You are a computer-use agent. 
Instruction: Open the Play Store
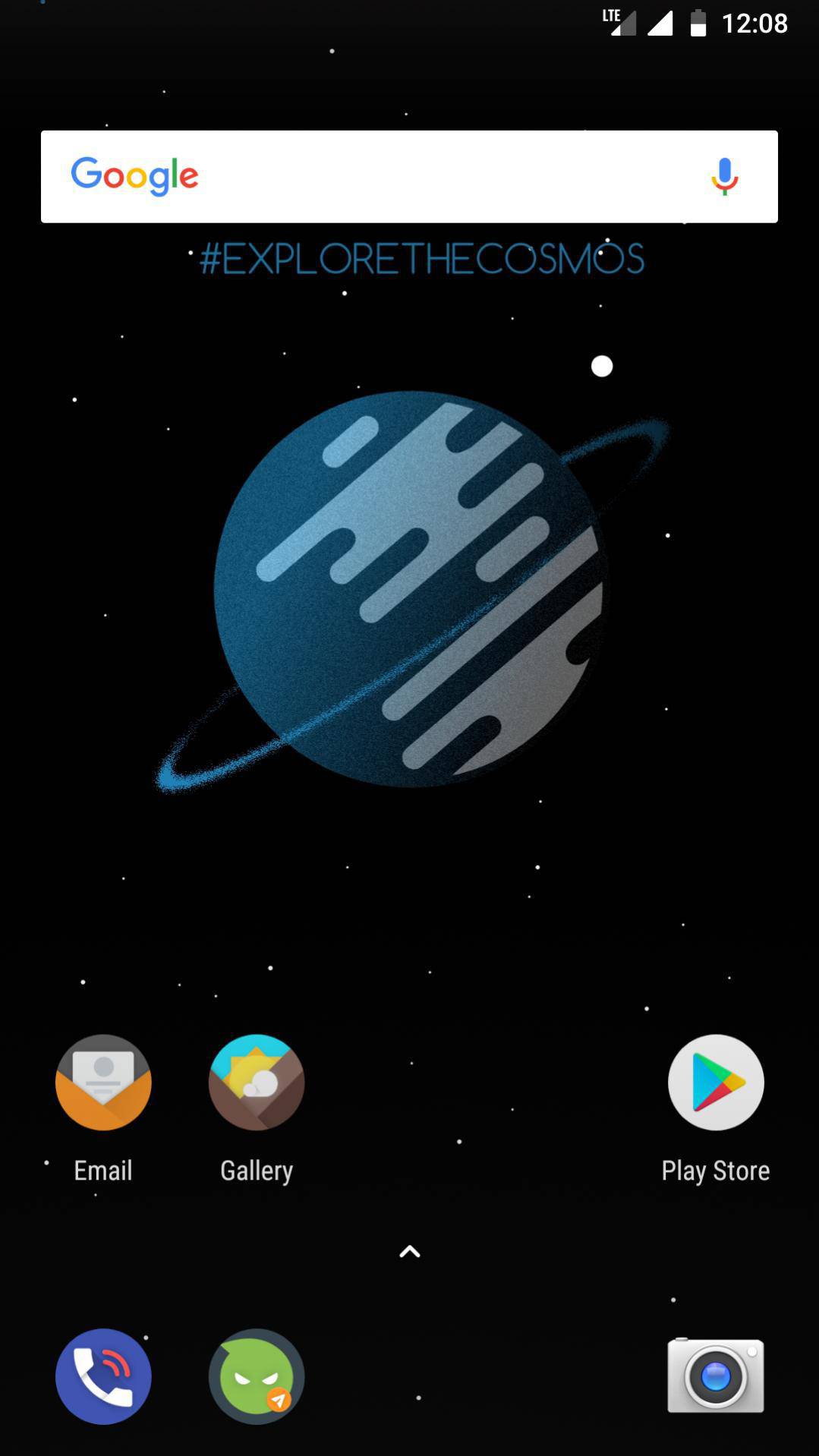[715, 1083]
